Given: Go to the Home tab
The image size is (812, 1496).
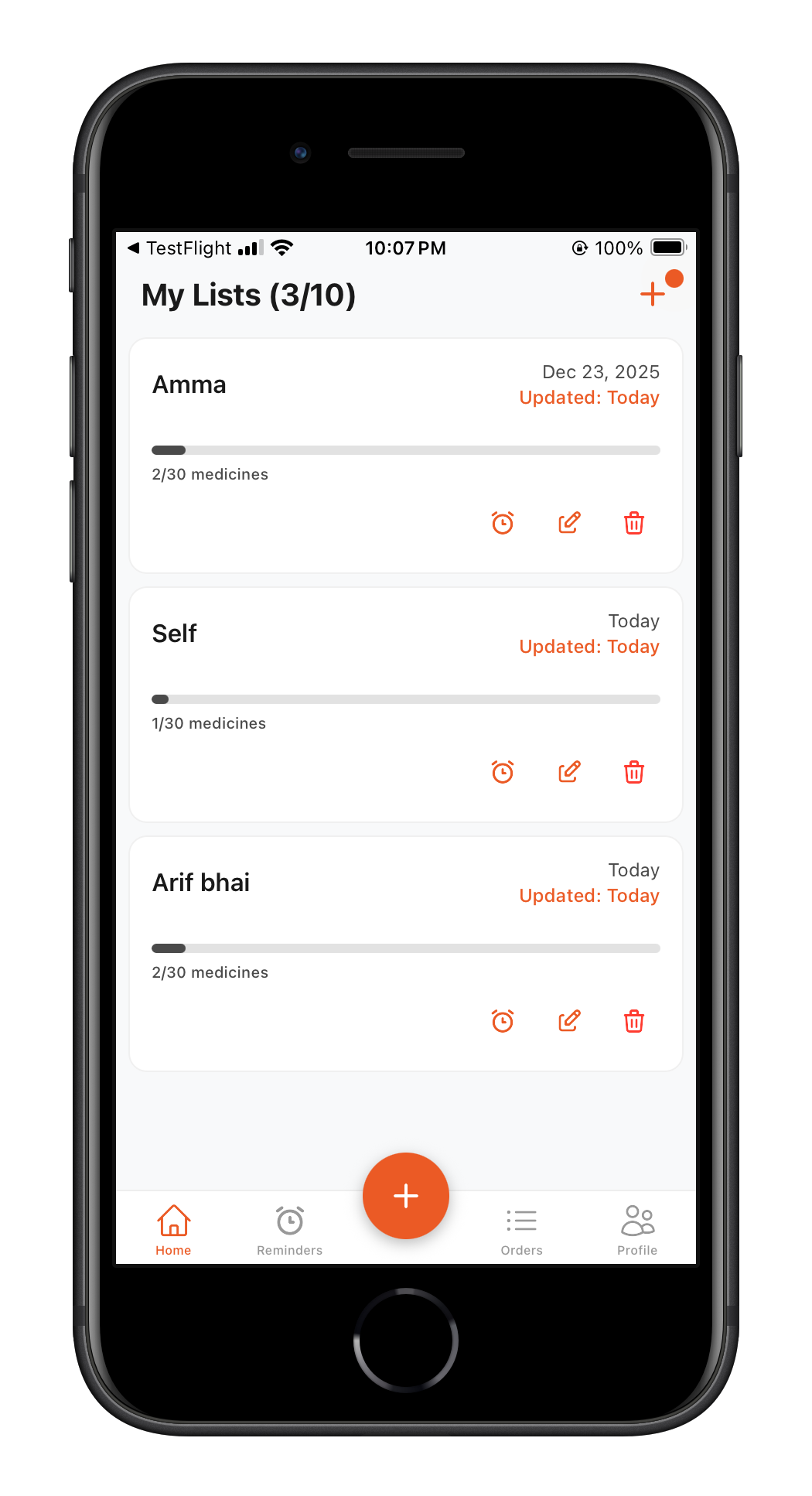Looking at the screenshot, I should (173, 1230).
